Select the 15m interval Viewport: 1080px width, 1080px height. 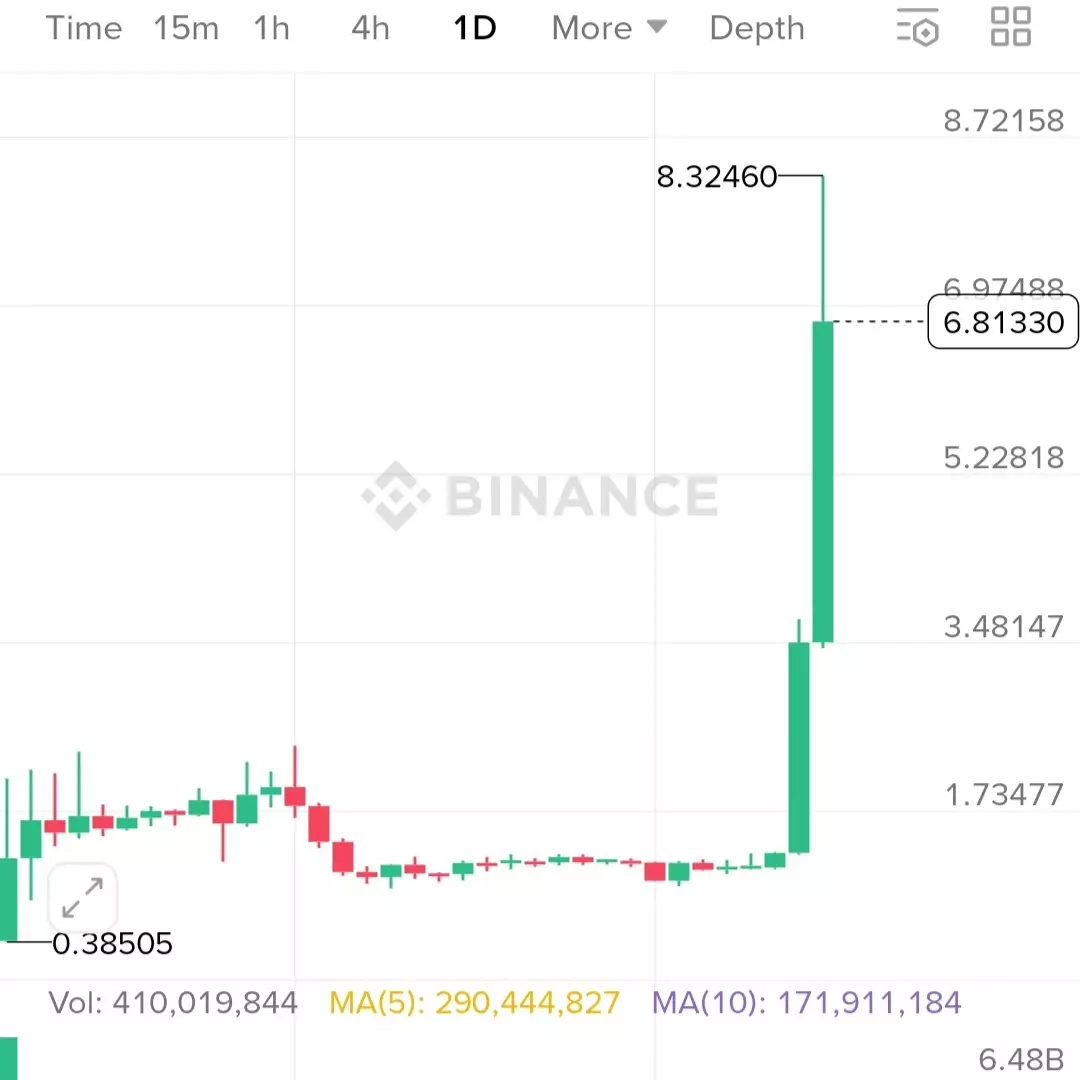(186, 28)
